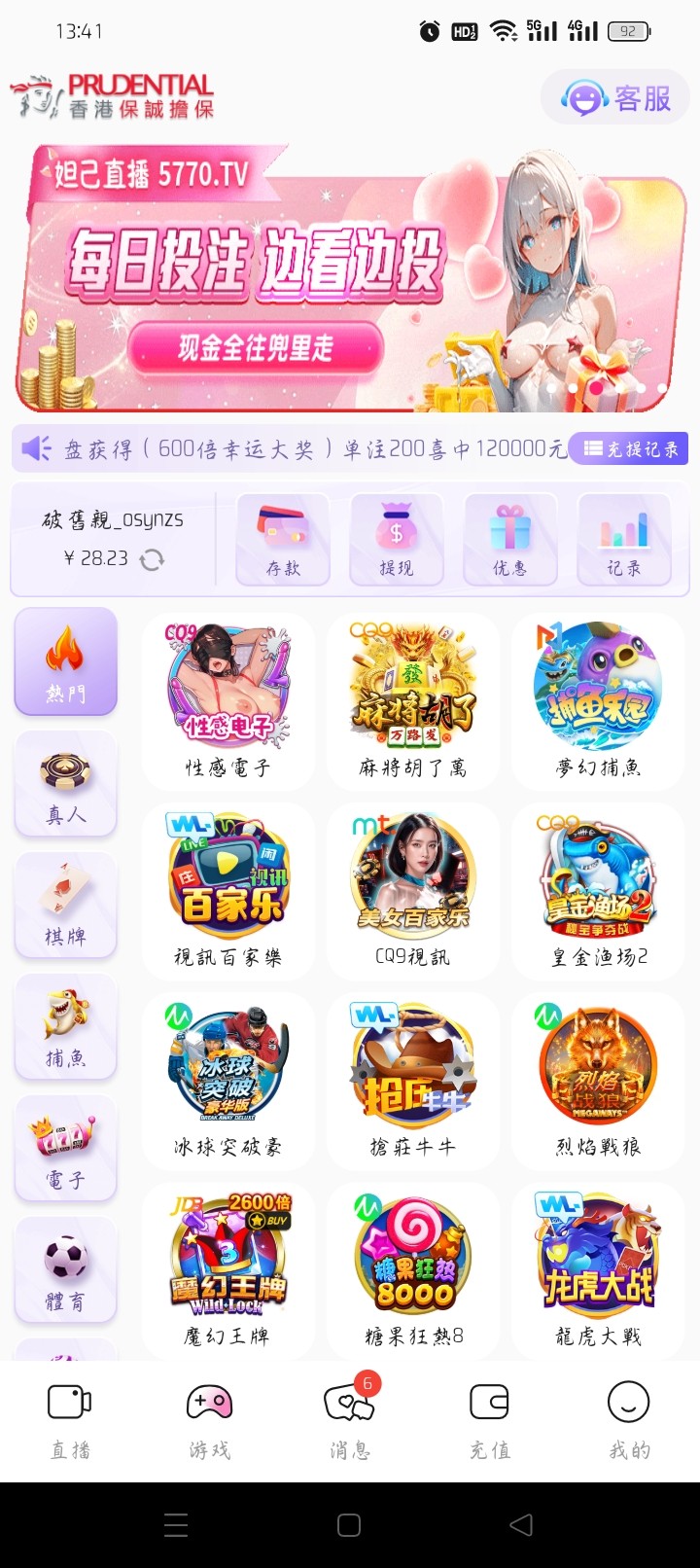
Task: Select the 體育 category
Action: (66, 1270)
